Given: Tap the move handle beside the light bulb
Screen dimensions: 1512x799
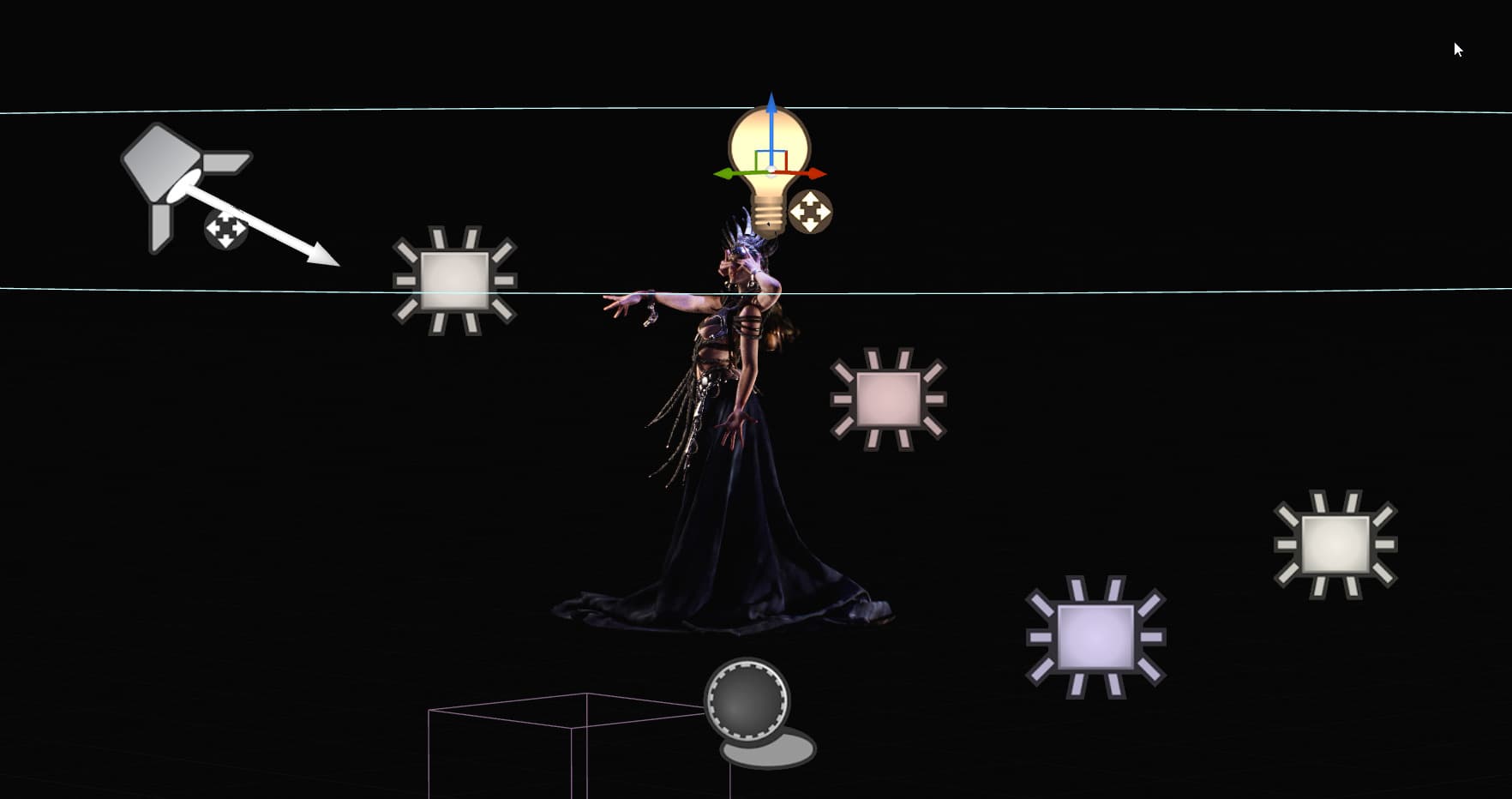Looking at the screenshot, I should pyautogui.click(x=810, y=212).
